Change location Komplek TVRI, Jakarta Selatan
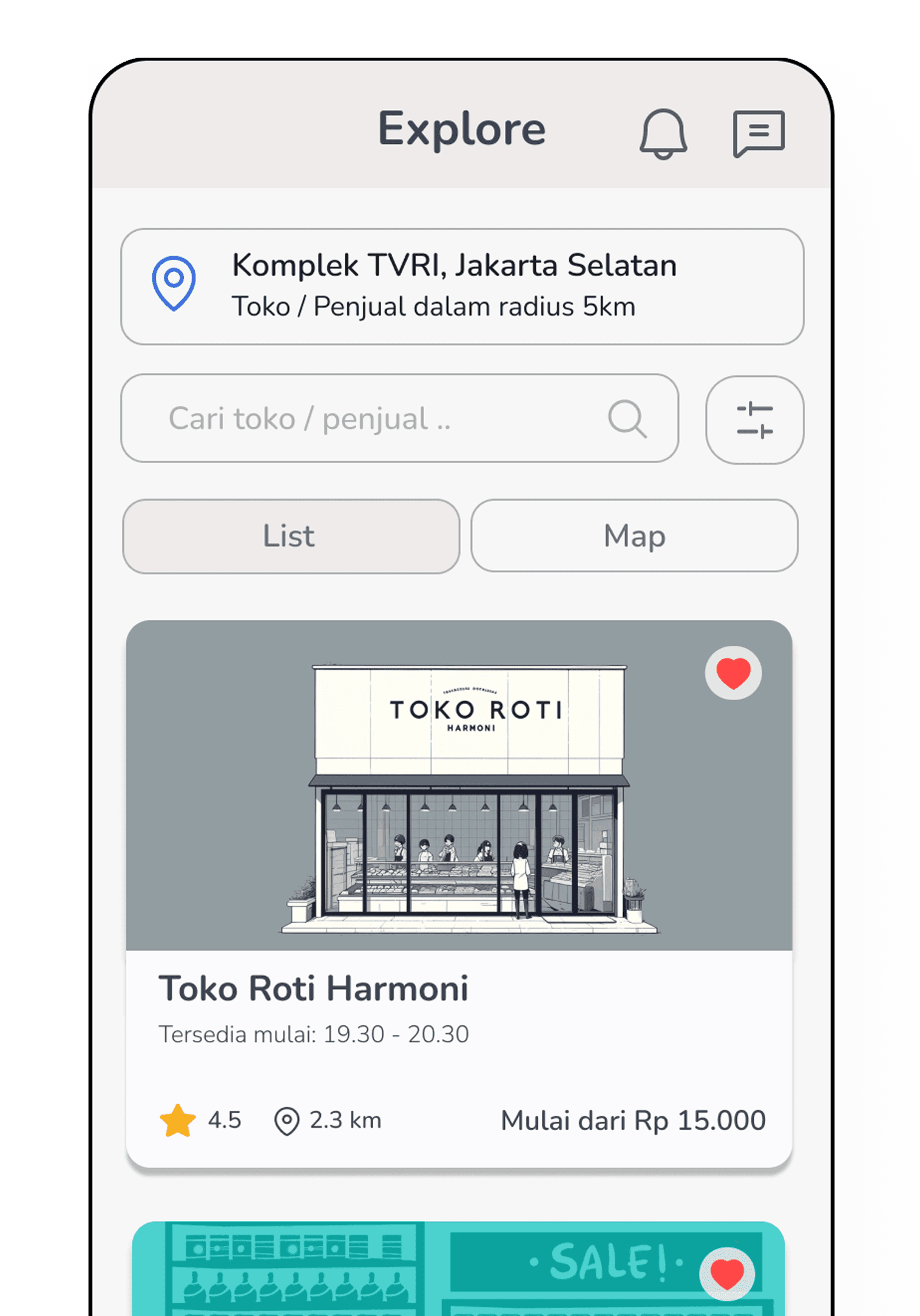The width and height of the screenshot is (920, 1316). pos(462,287)
